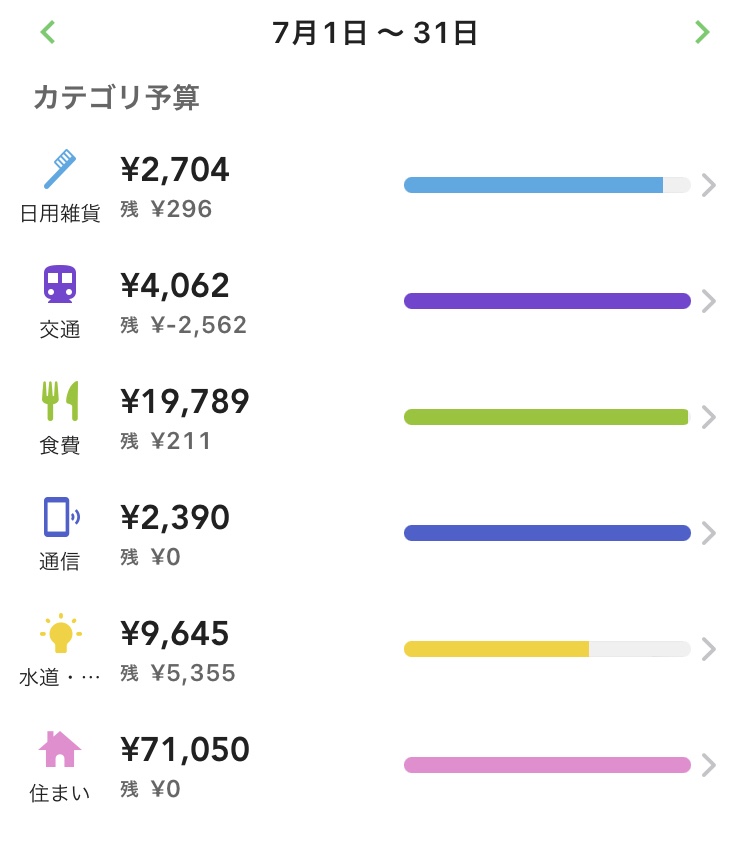Click the yellow 水道 progress bar
The width and height of the screenshot is (750, 846).
coord(497,648)
